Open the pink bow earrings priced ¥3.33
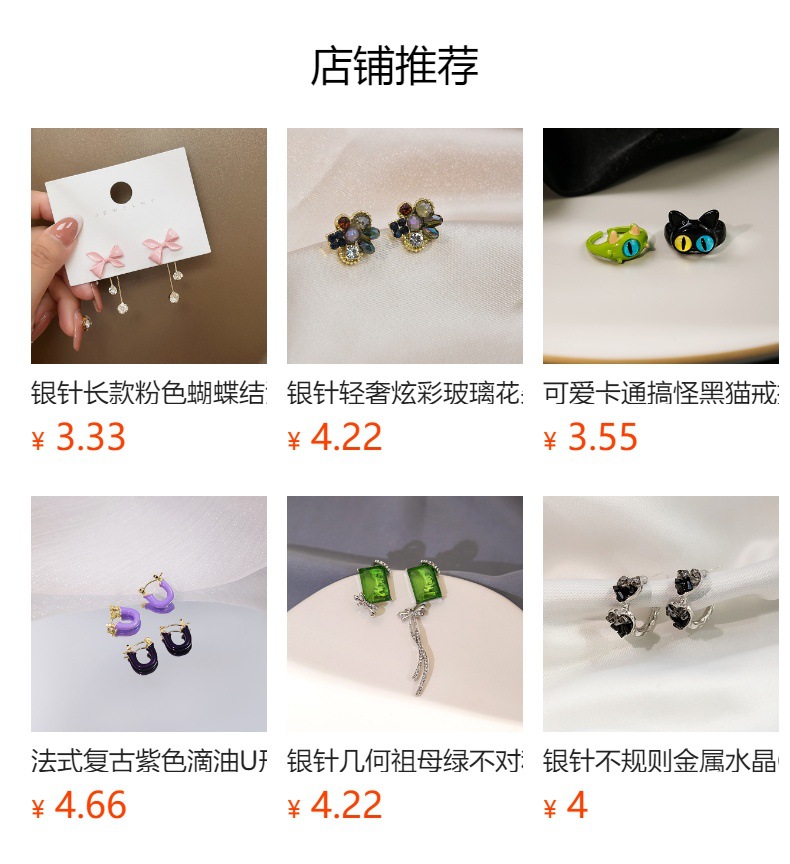This screenshot has width=790, height=864. pos(149,246)
